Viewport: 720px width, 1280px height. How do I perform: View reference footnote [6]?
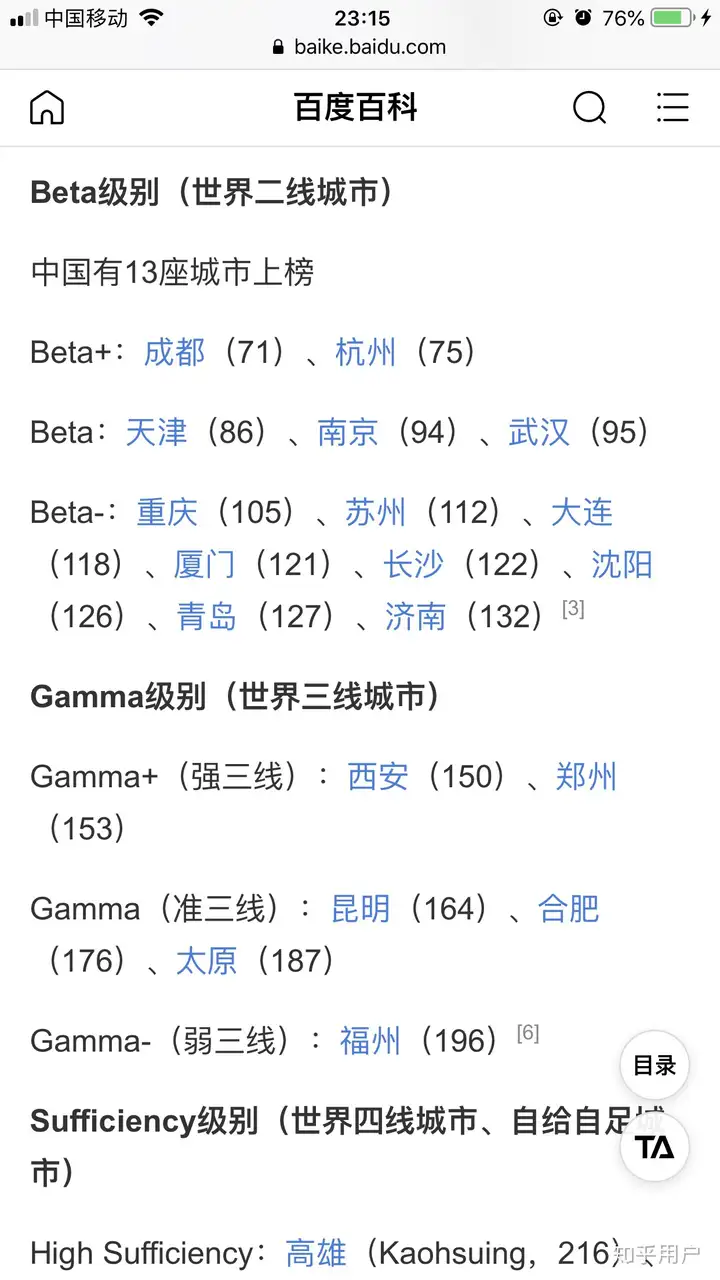528,1033
